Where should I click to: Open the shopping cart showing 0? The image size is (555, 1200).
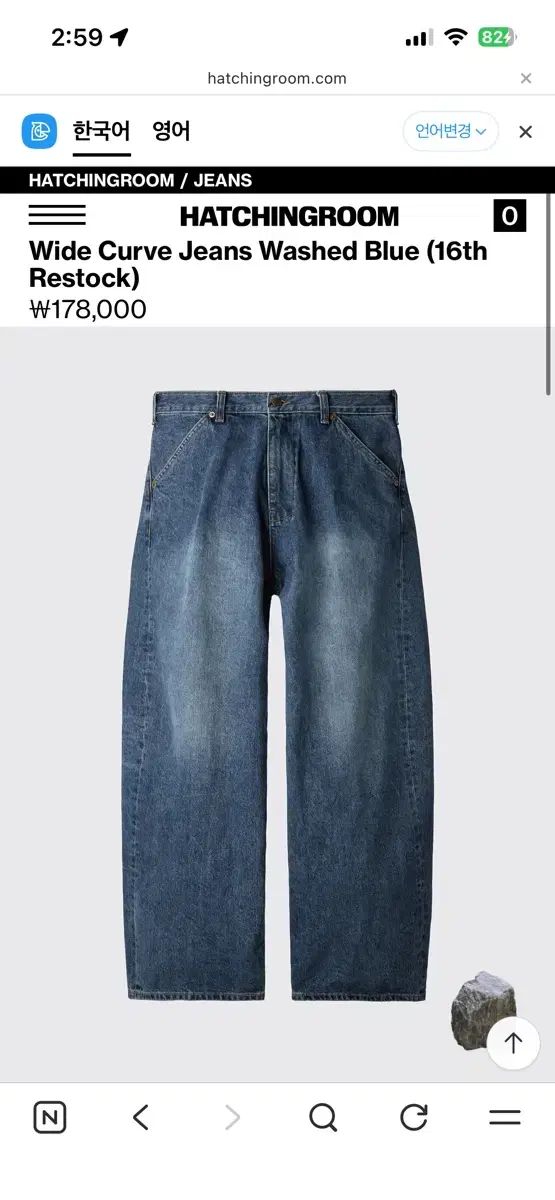coord(510,216)
